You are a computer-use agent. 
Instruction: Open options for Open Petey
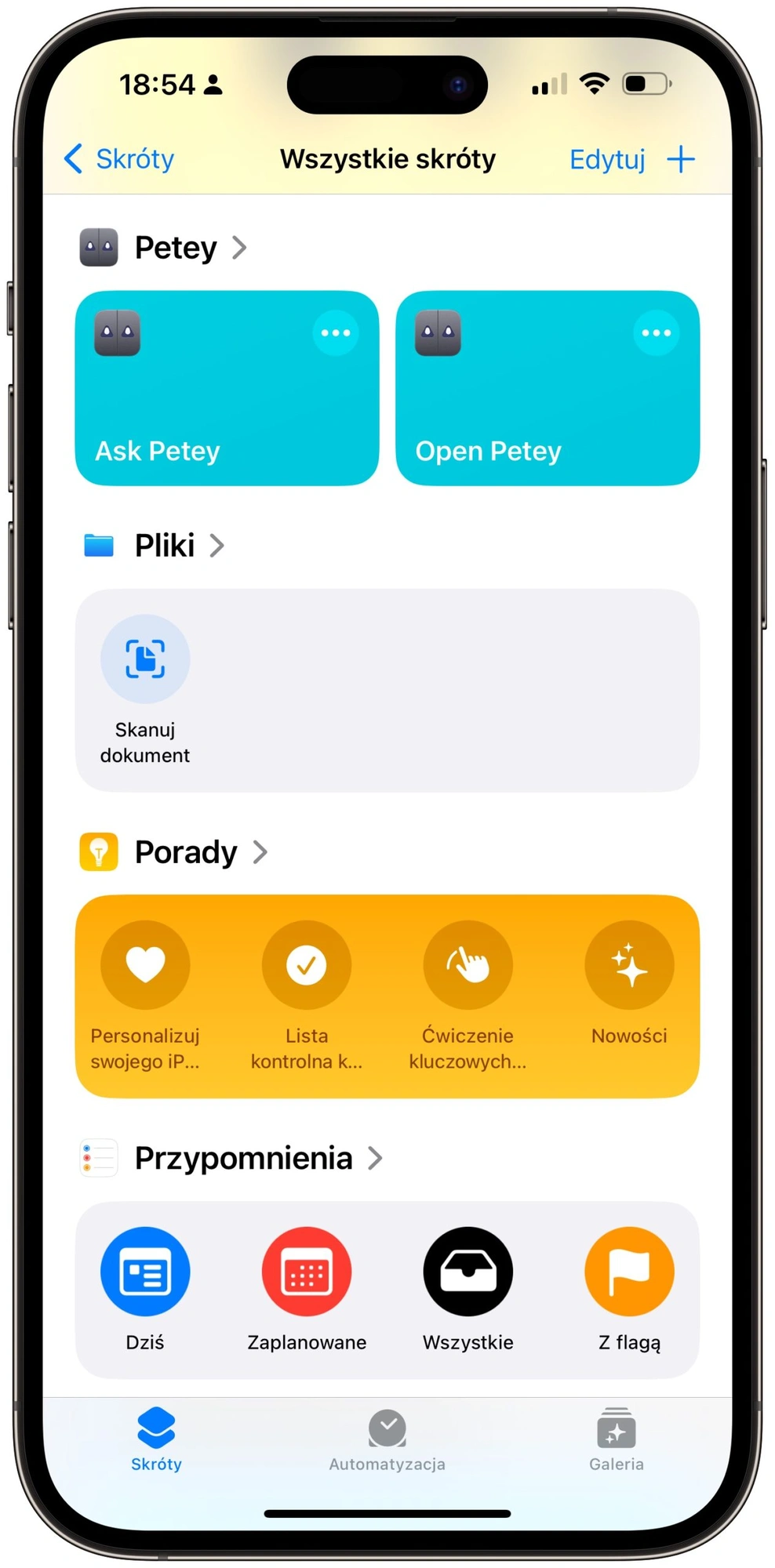(x=656, y=333)
